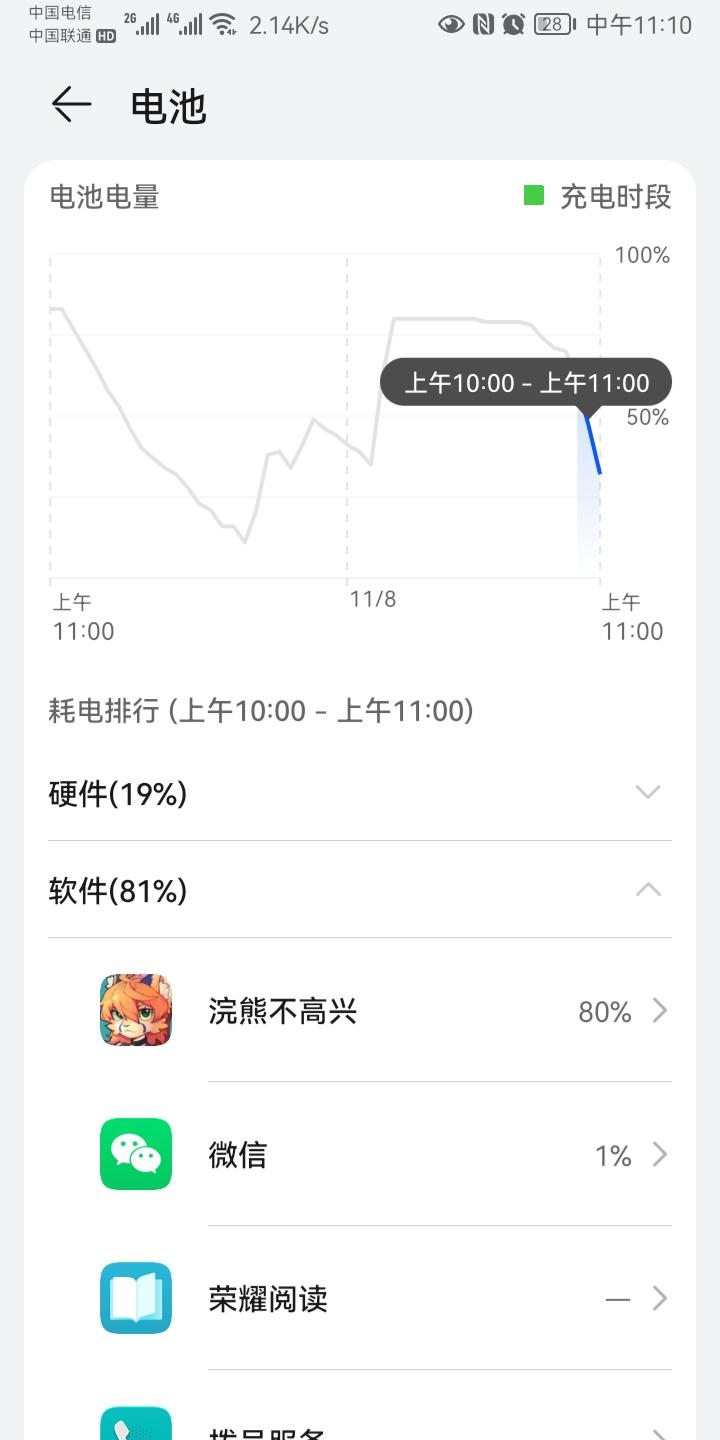Viewport: 720px width, 1440px height.
Task: View 荣耀阅读 power consumption details
Action: pos(385,1299)
